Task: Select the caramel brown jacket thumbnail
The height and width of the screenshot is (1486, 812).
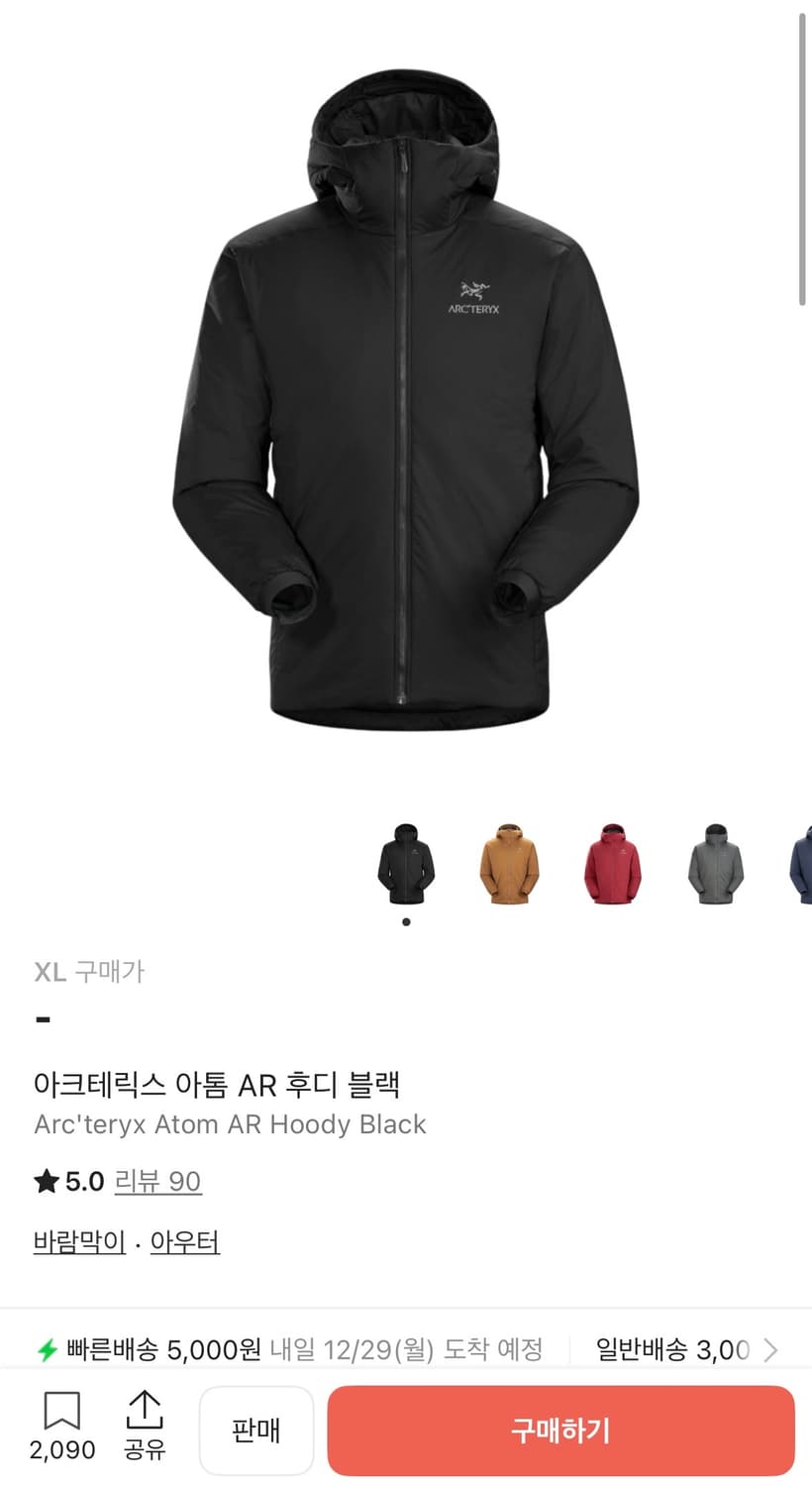Action: point(508,863)
